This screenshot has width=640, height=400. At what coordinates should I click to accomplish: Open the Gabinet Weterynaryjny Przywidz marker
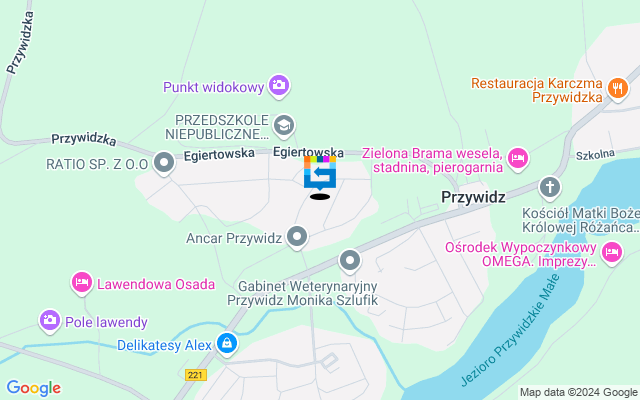click(349, 262)
